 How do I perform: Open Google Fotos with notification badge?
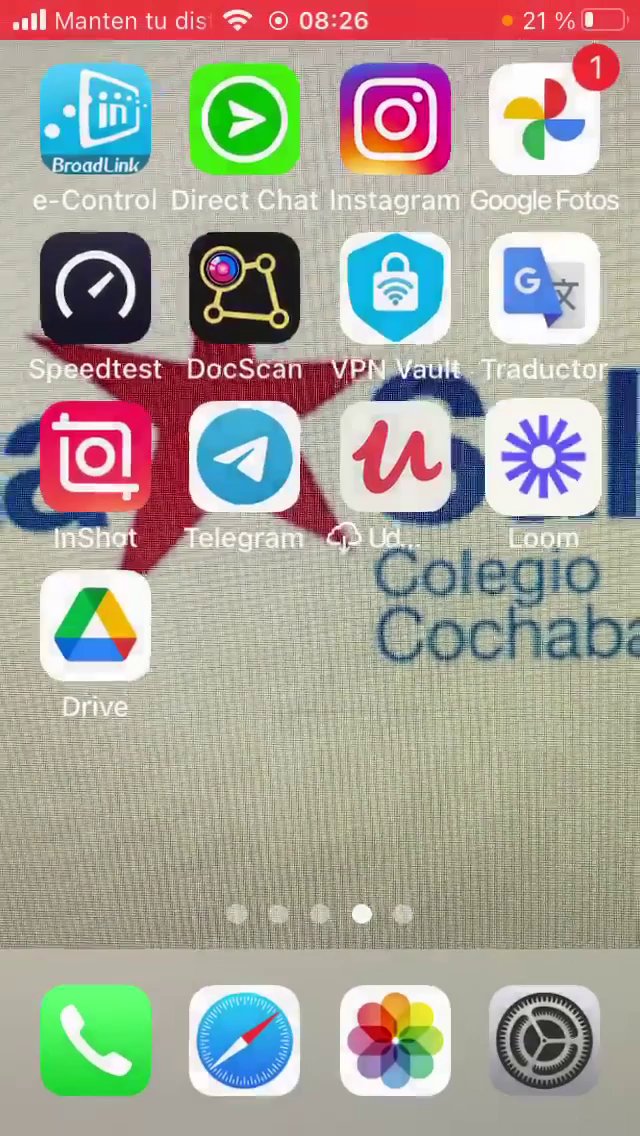544,119
